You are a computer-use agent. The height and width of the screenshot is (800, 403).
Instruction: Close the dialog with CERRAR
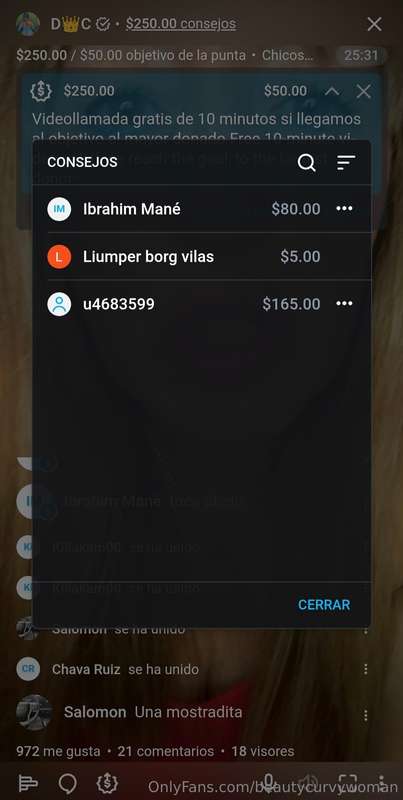tap(324, 605)
